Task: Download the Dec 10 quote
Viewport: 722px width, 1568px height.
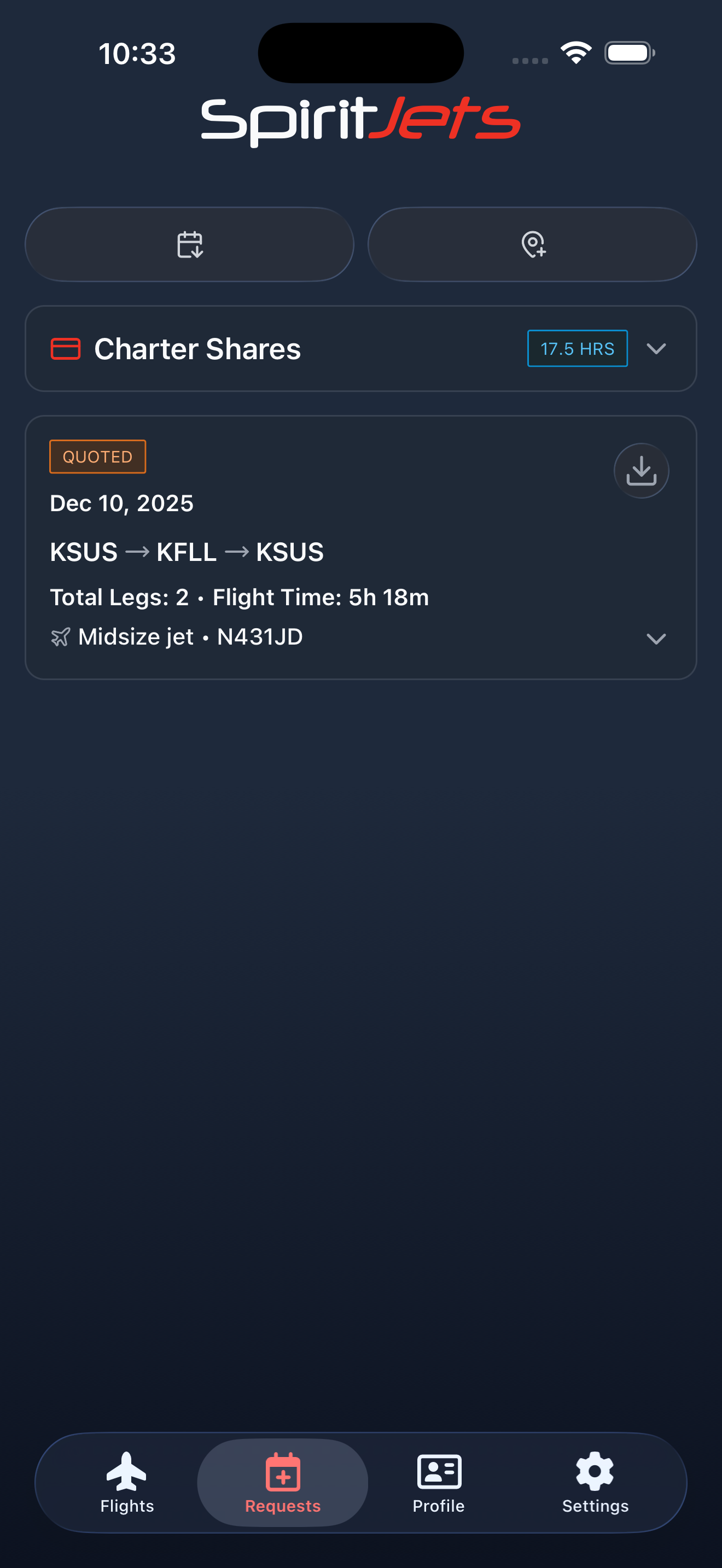Action: (641, 471)
